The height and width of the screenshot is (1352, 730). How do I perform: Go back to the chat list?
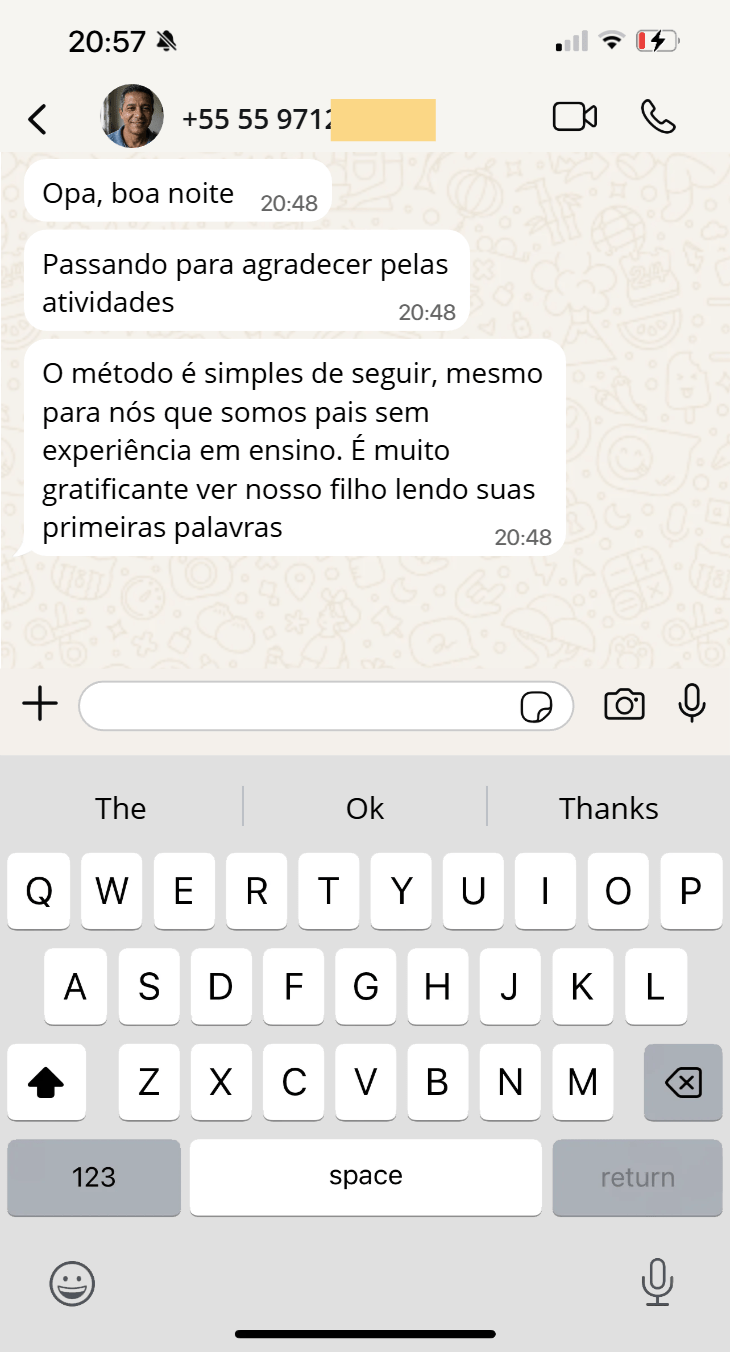(37, 119)
